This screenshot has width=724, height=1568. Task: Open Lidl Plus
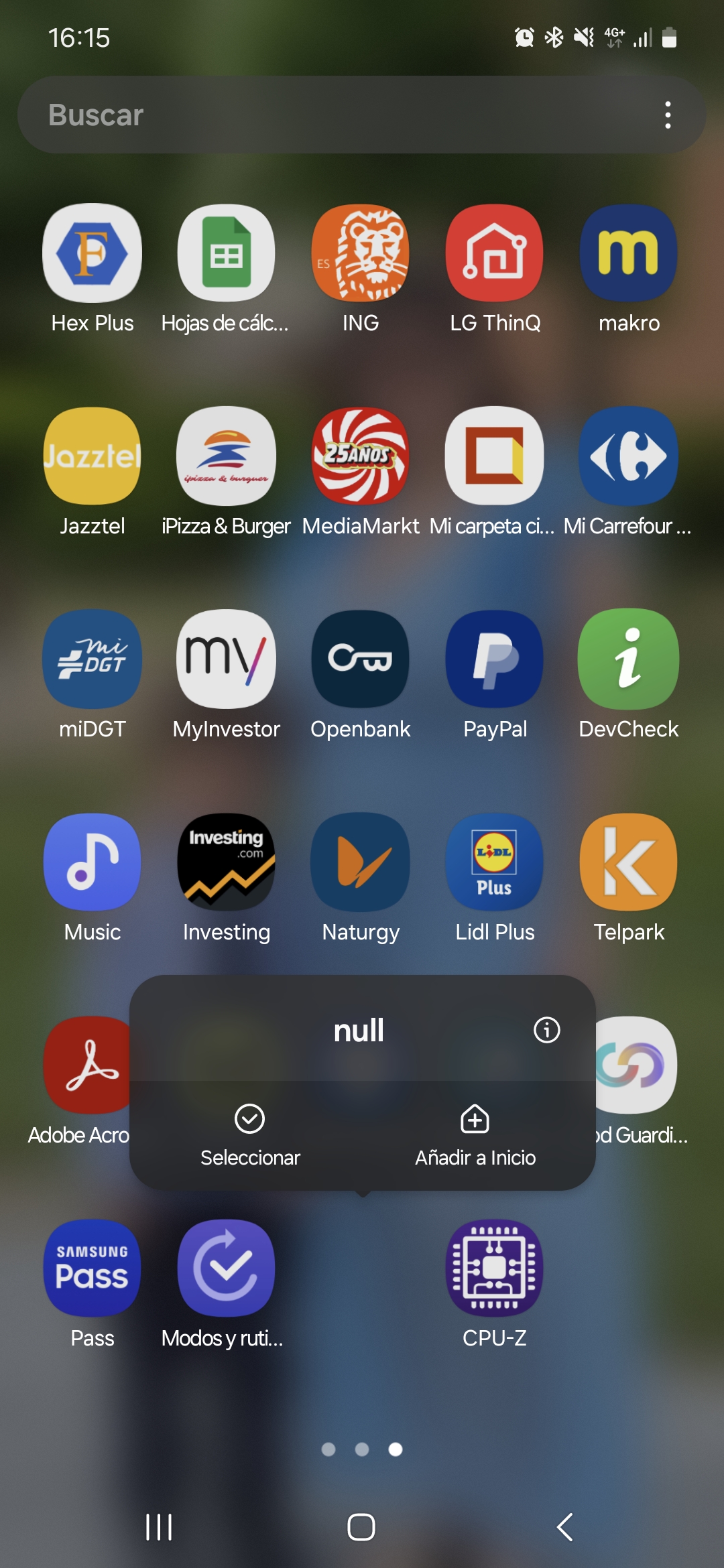(x=494, y=862)
